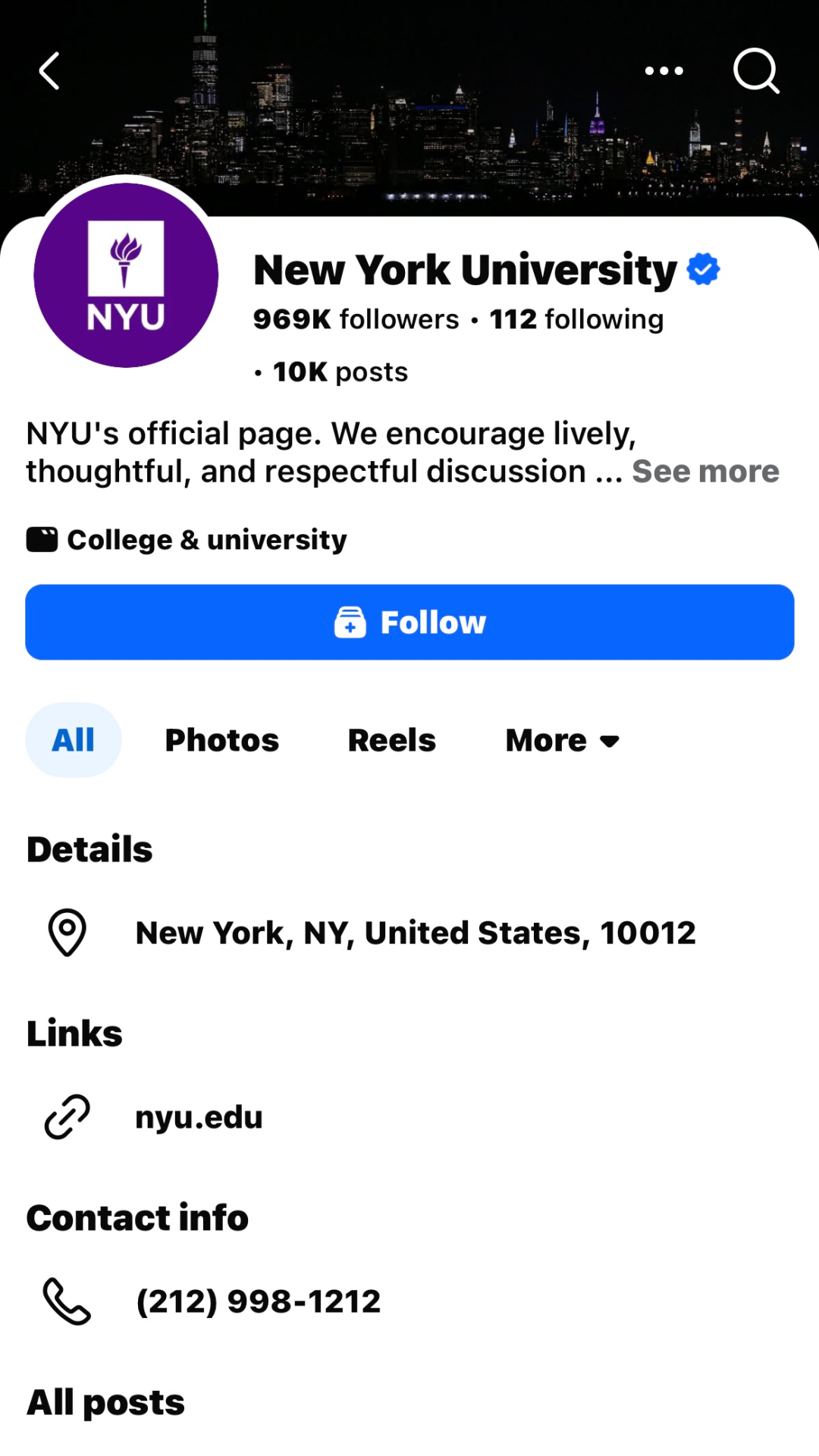Tap the search magnifier icon
The height and width of the screenshot is (1456, 819).
pos(756,71)
